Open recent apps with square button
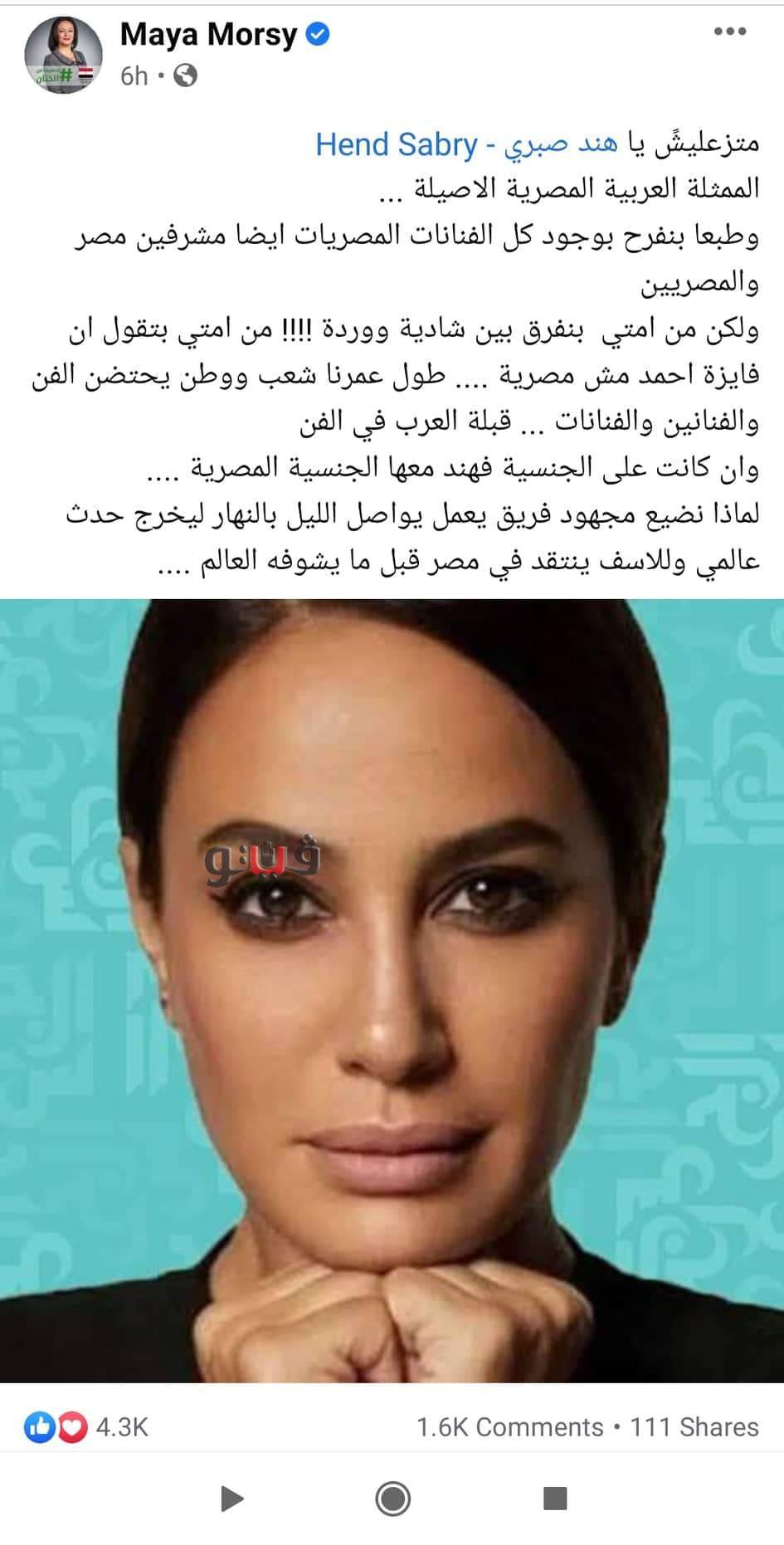 [554, 1499]
